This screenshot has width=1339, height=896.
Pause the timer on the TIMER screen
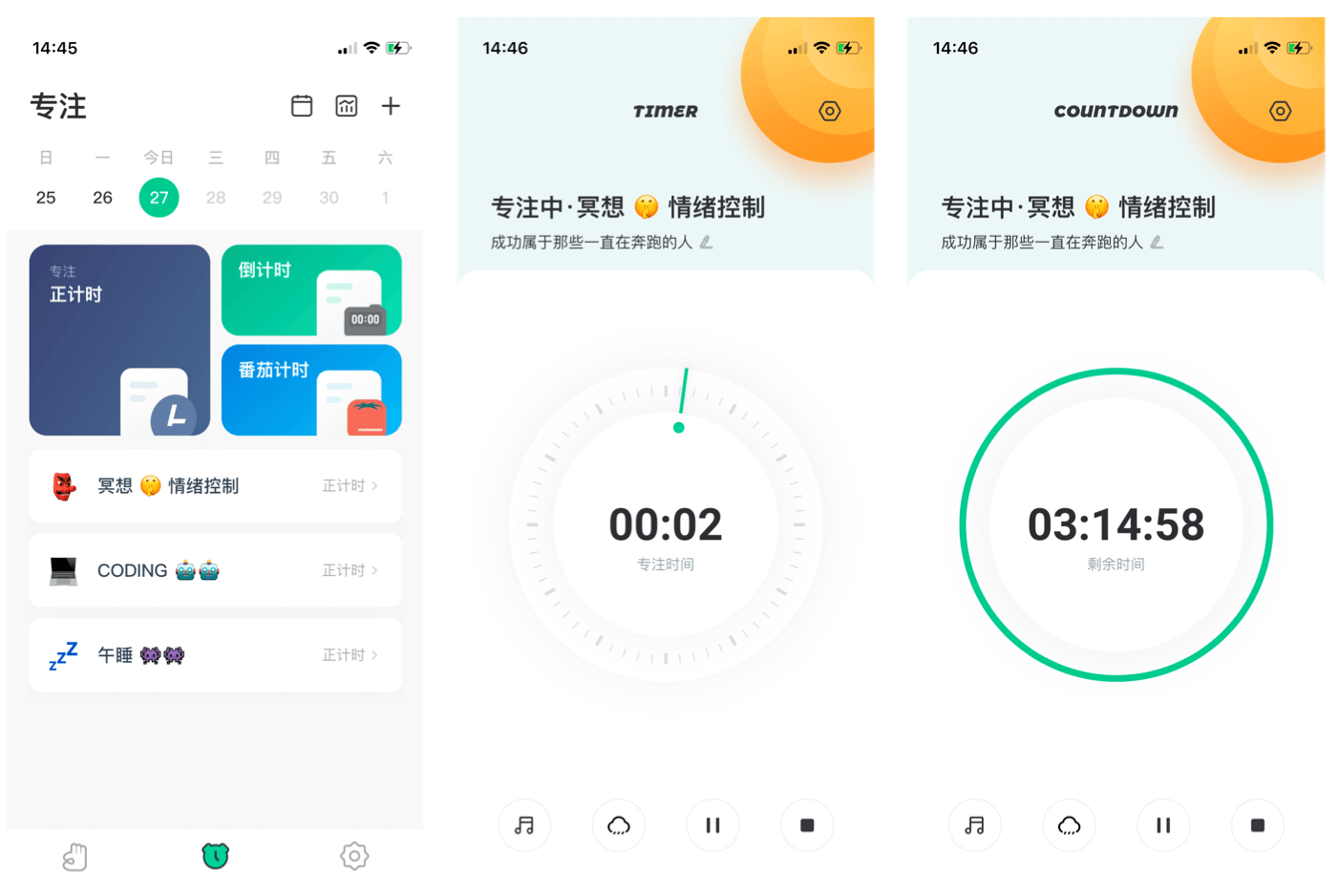(x=712, y=825)
